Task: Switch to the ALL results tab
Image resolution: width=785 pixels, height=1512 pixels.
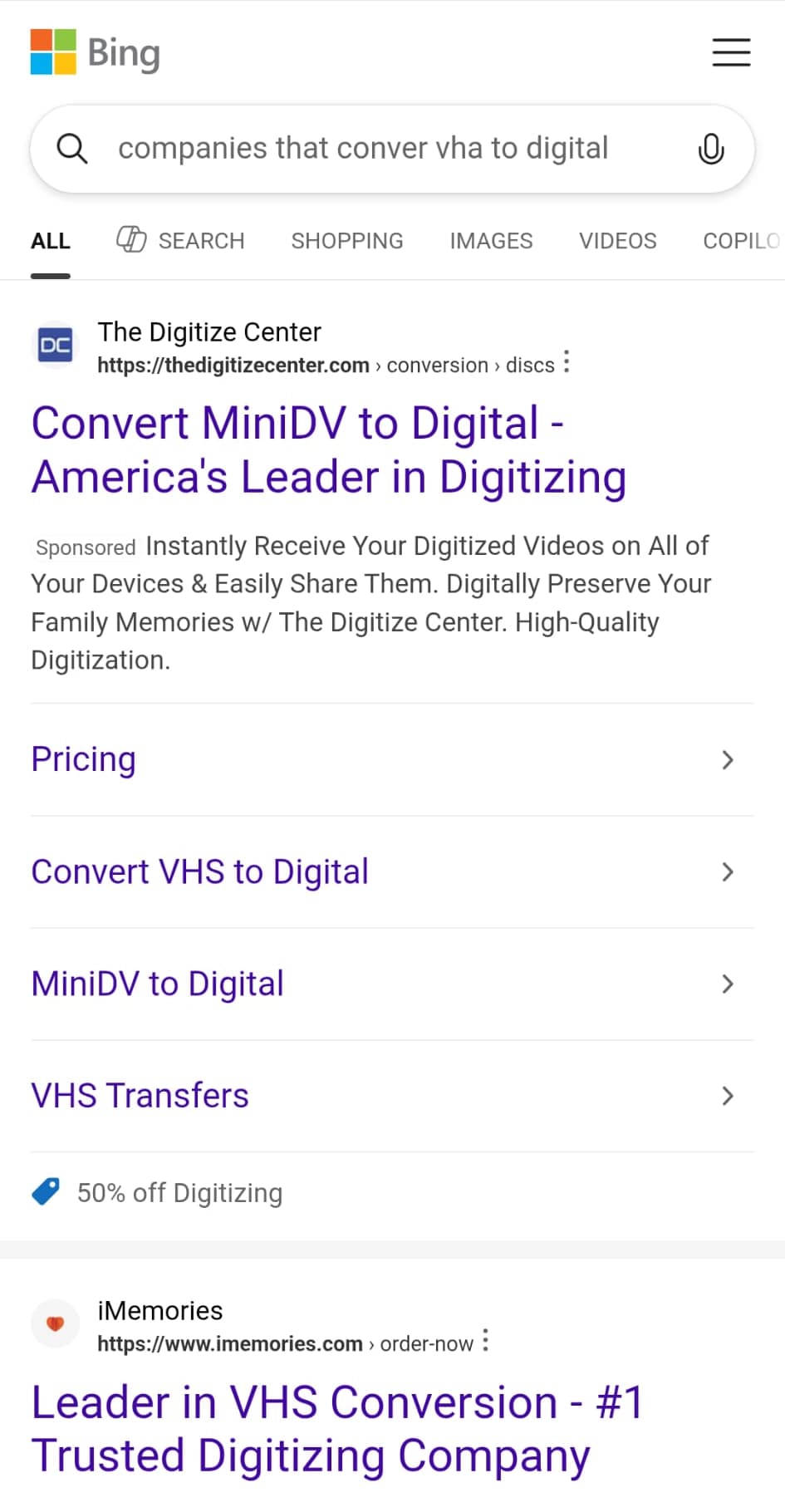Action: click(x=50, y=240)
